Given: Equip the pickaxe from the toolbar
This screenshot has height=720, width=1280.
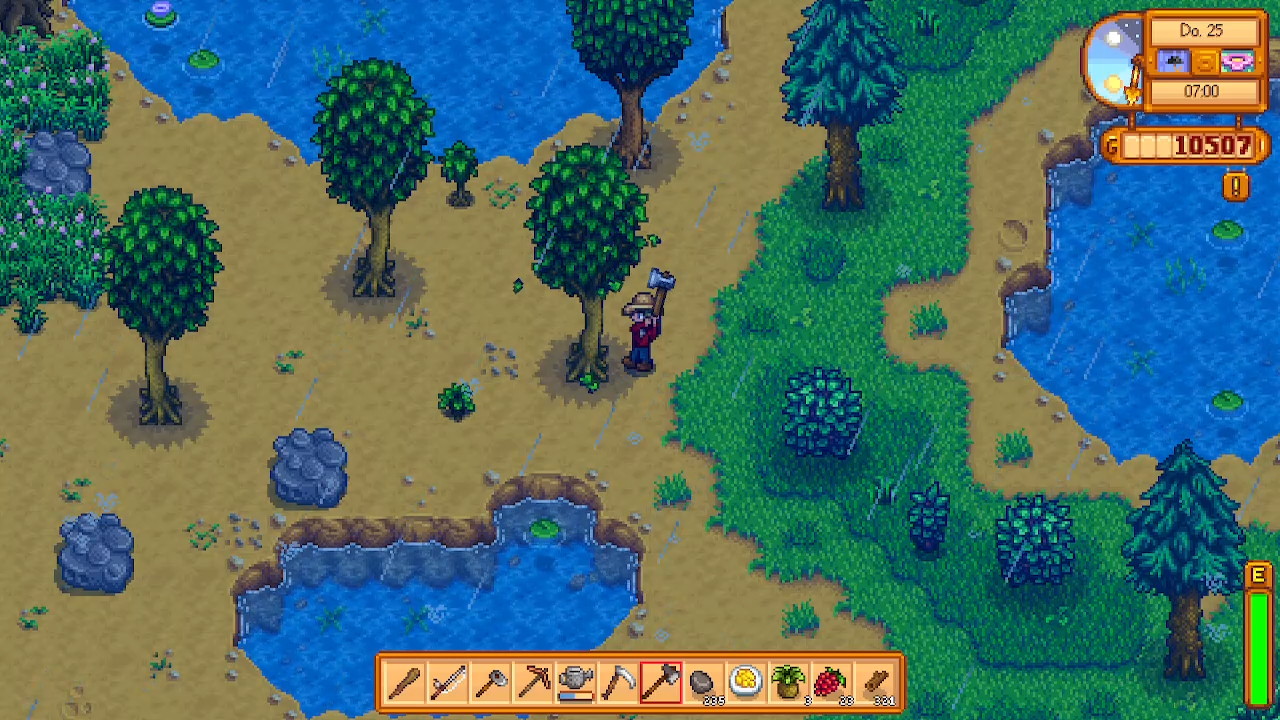Looking at the screenshot, I should (533, 683).
